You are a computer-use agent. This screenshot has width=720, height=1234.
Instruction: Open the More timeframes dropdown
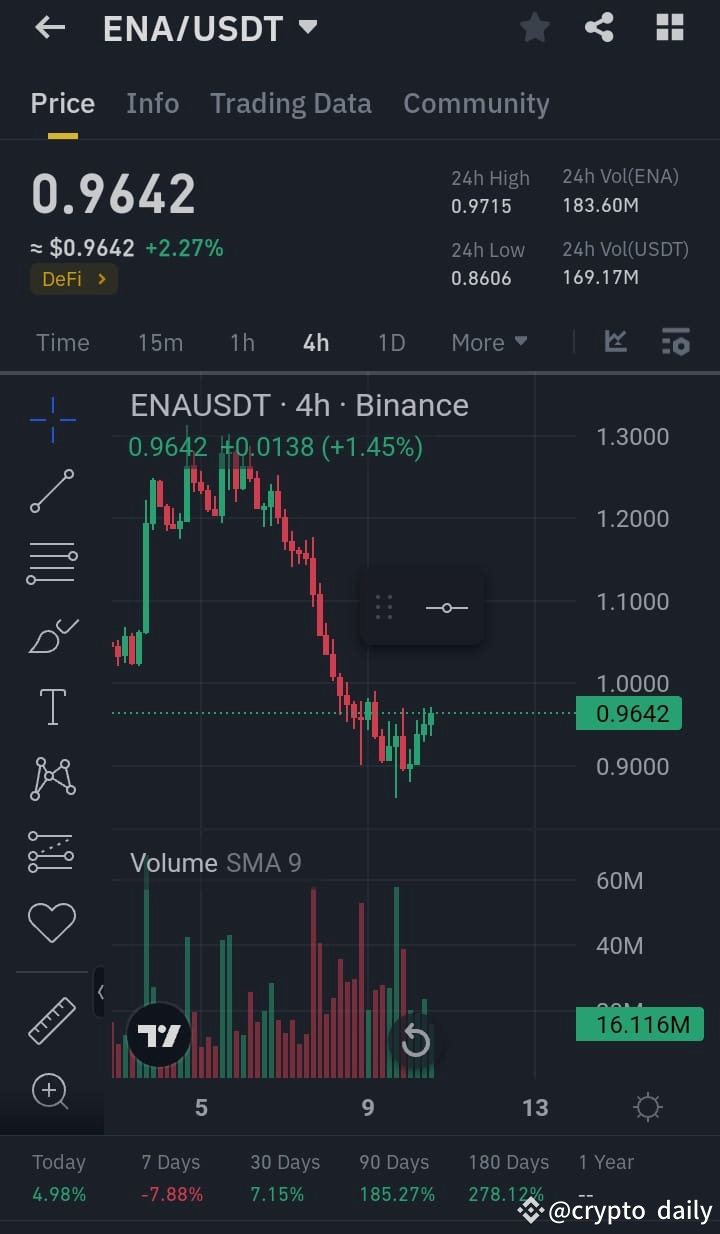tap(489, 342)
